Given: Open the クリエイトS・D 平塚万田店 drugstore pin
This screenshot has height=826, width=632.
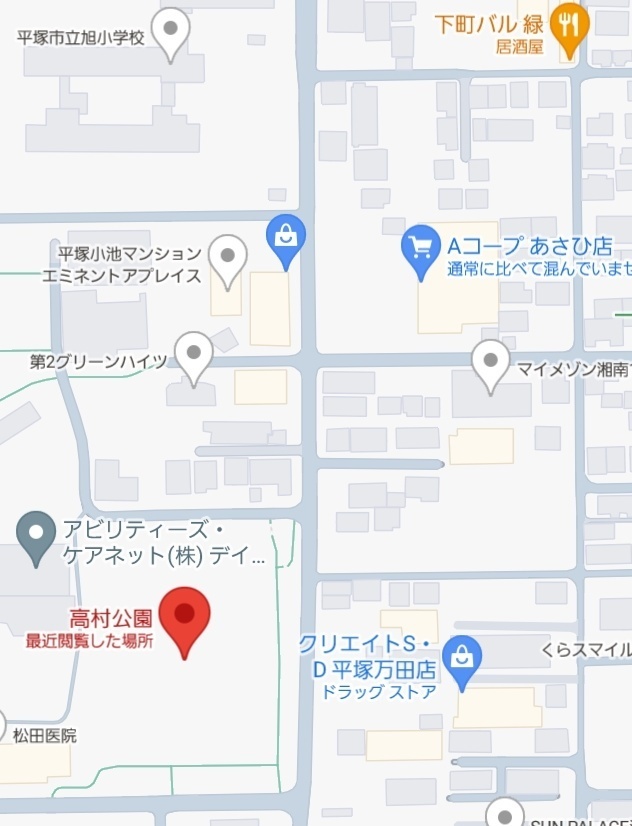Looking at the screenshot, I should click(x=461, y=659).
